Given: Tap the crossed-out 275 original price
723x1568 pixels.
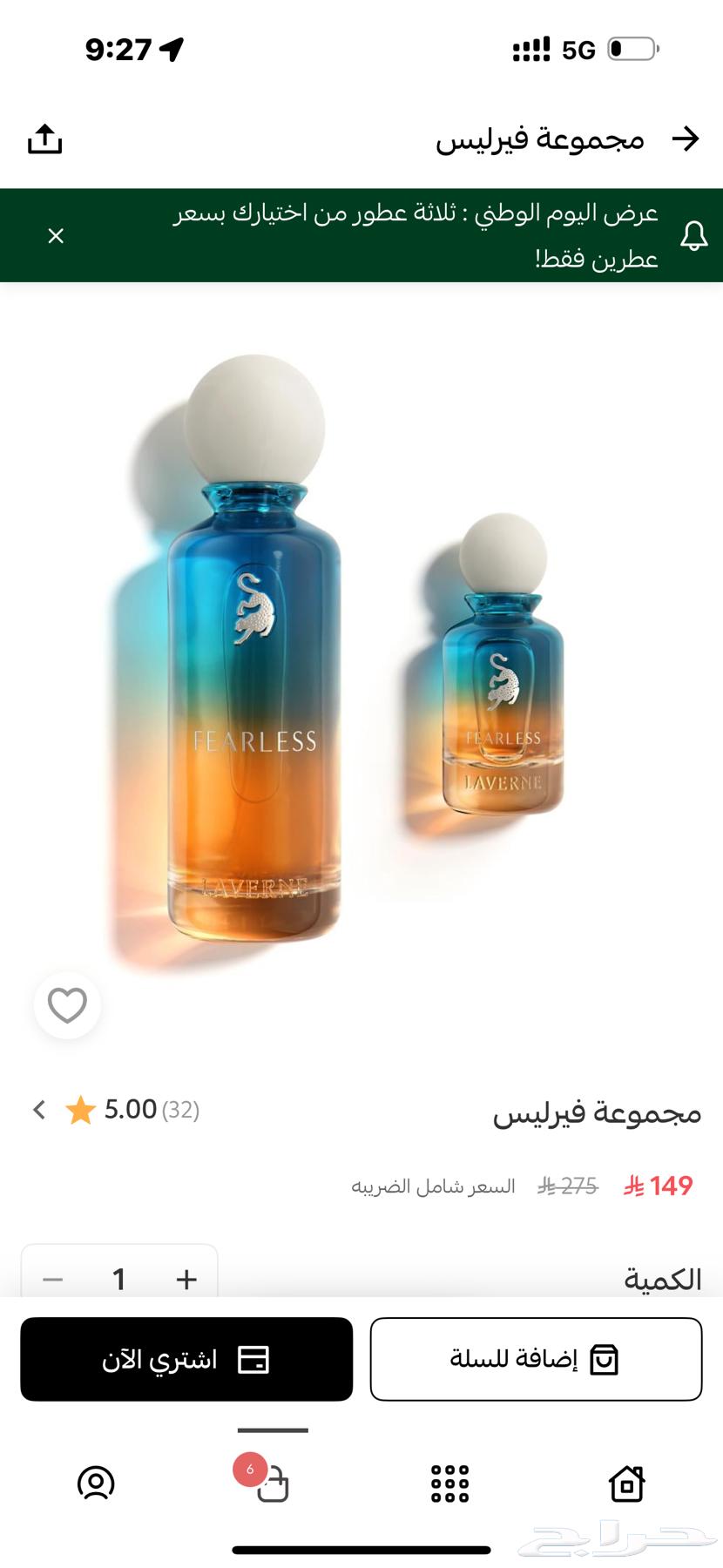Looking at the screenshot, I should coord(567,1185).
